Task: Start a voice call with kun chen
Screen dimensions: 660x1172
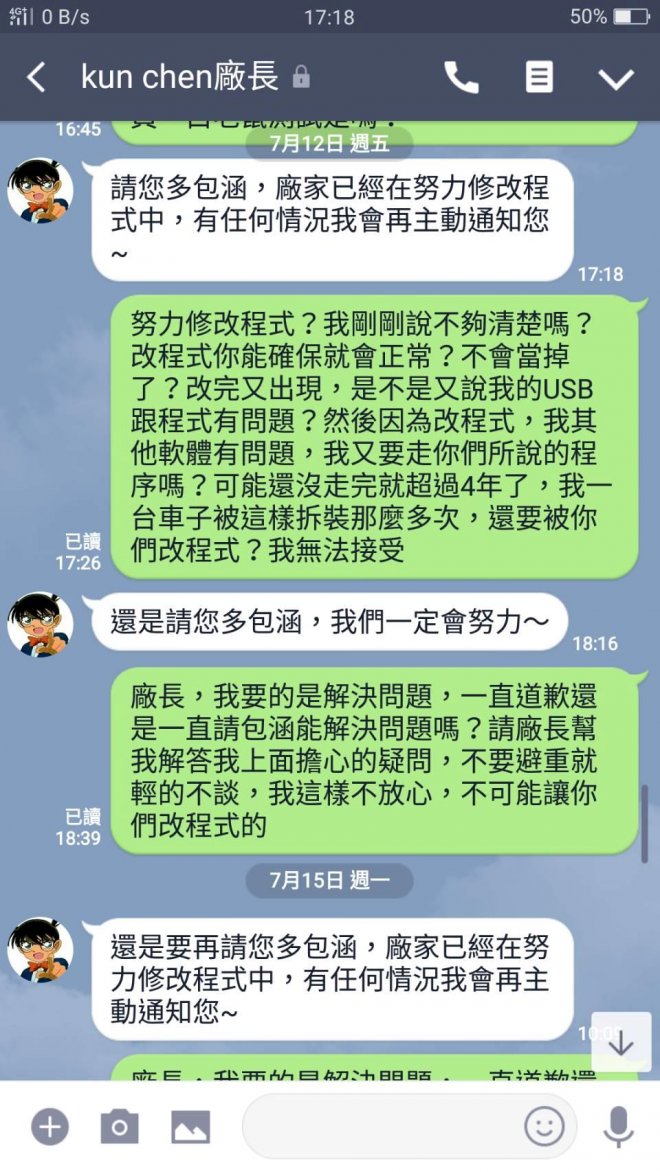Action: (x=461, y=78)
